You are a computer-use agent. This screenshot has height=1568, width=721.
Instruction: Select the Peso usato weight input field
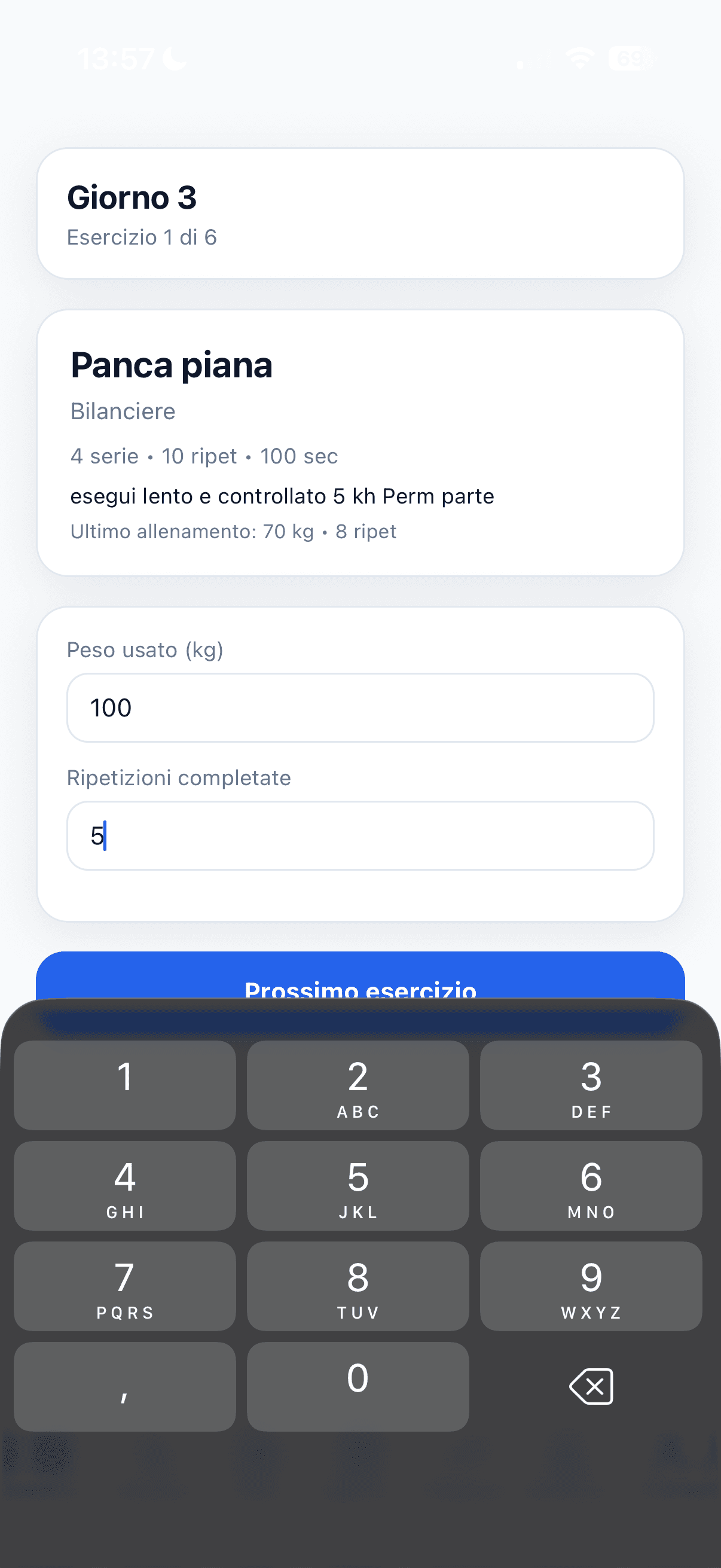click(x=360, y=708)
